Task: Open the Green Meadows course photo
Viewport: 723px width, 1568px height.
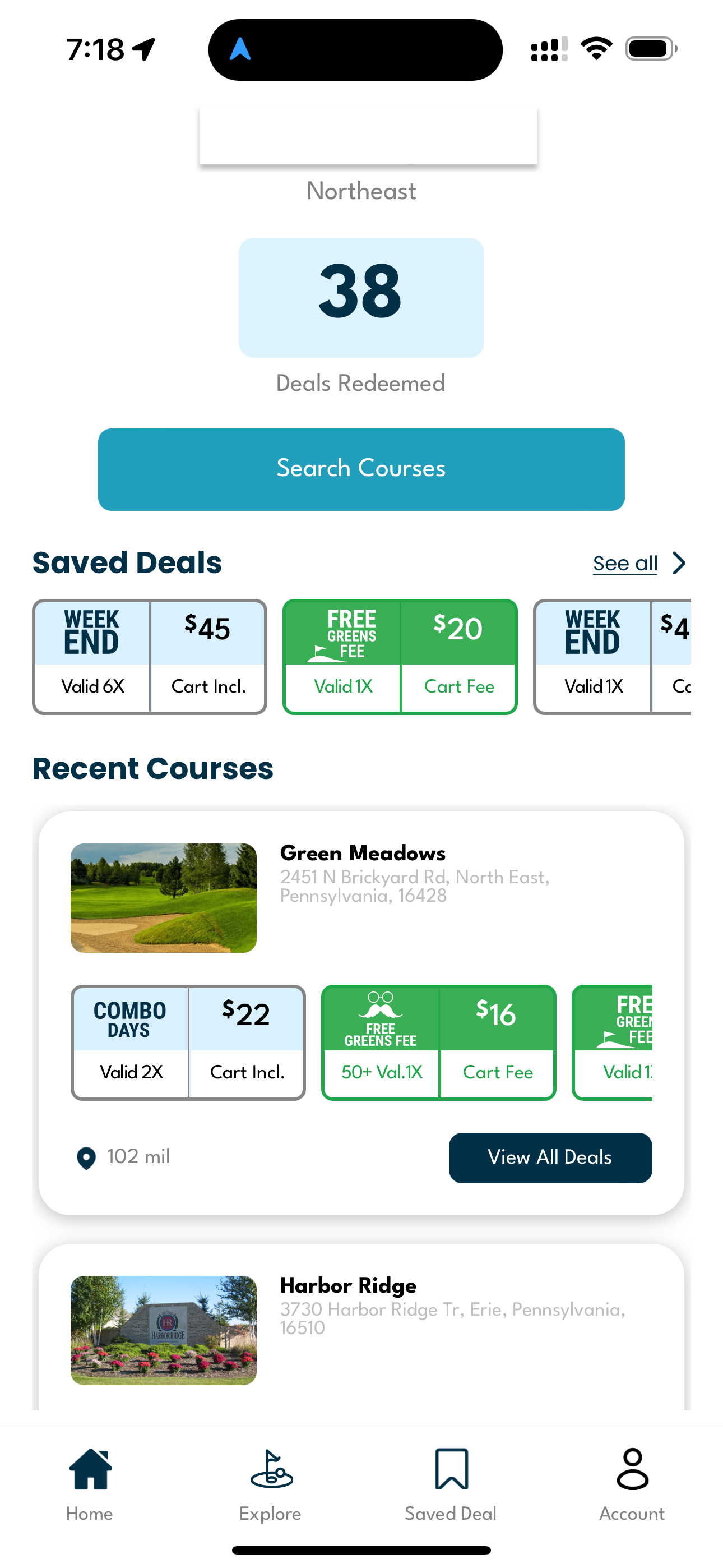Action: pyautogui.click(x=164, y=898)
